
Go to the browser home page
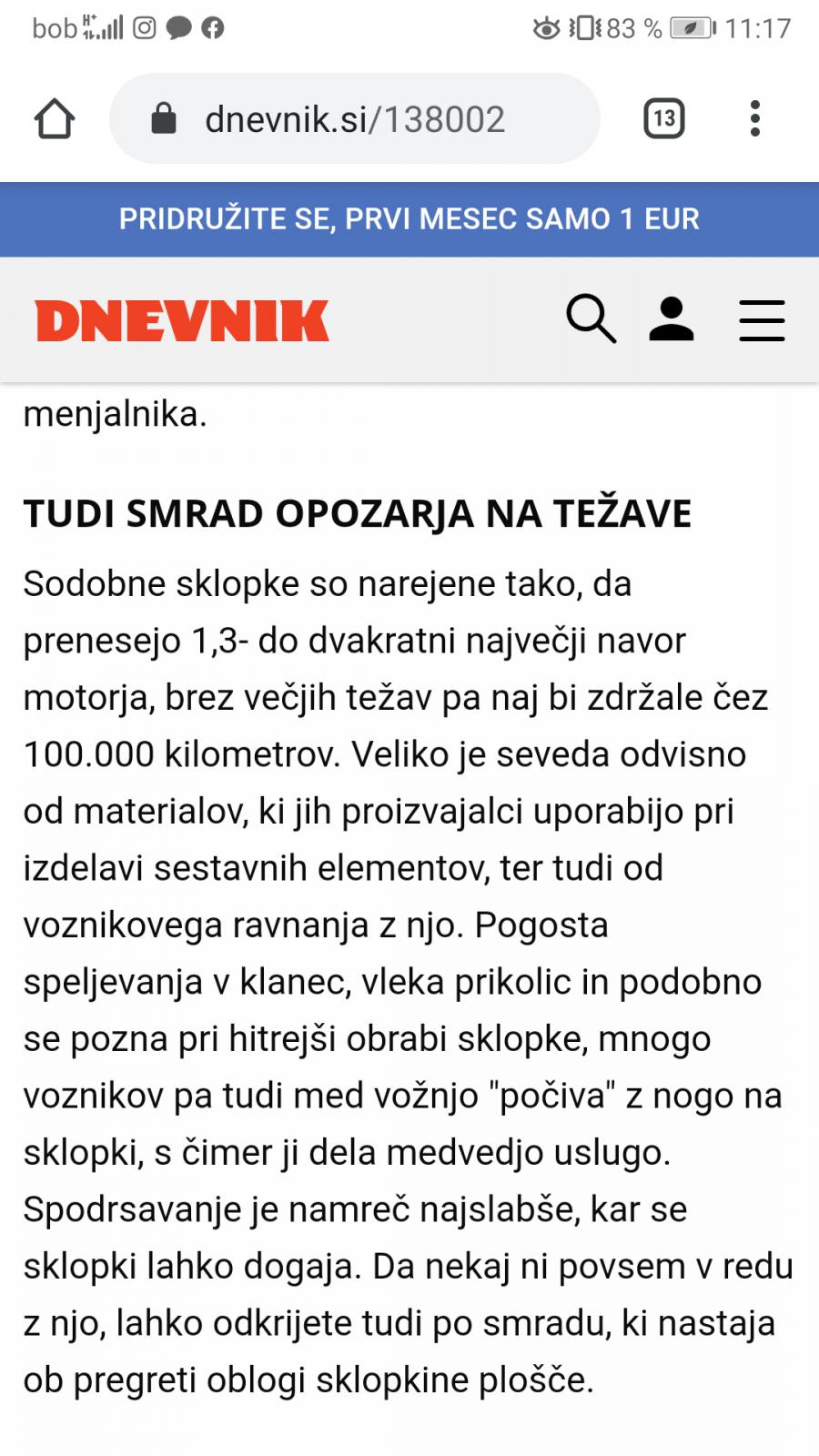pyautogui.click(x=55, y=118)
